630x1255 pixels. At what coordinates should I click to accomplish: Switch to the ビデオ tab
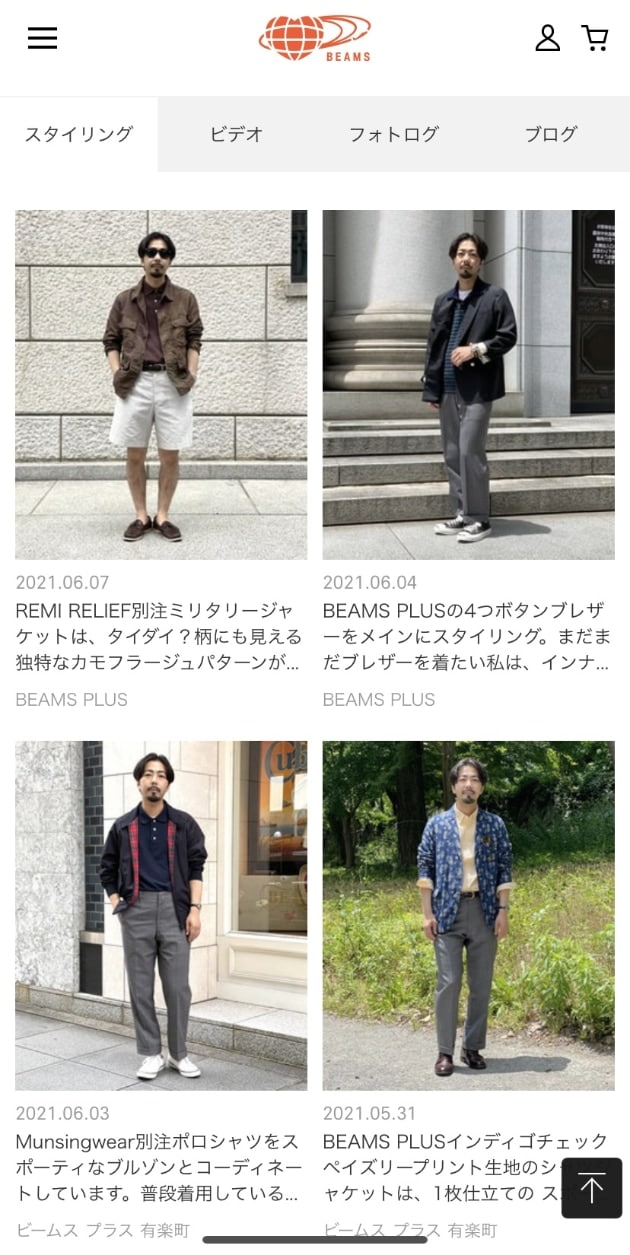(x=236, y=134)
